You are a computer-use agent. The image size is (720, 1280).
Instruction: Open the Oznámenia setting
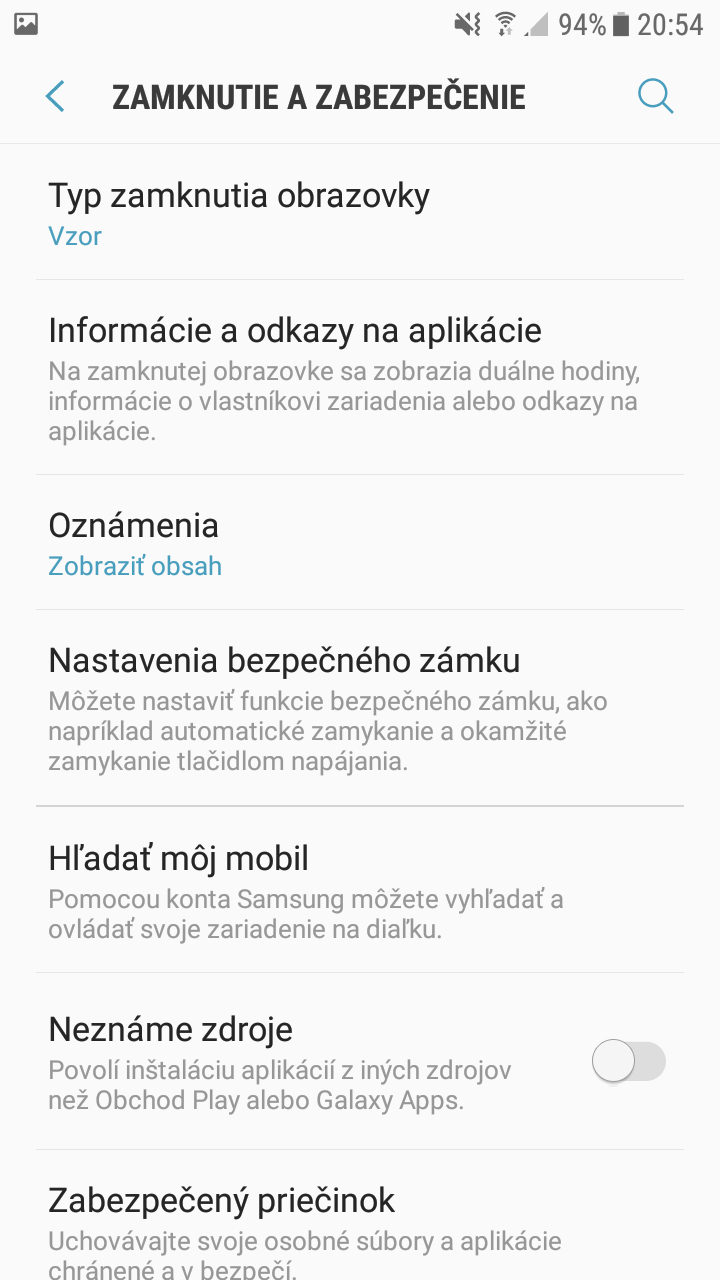tap(360, 543)
